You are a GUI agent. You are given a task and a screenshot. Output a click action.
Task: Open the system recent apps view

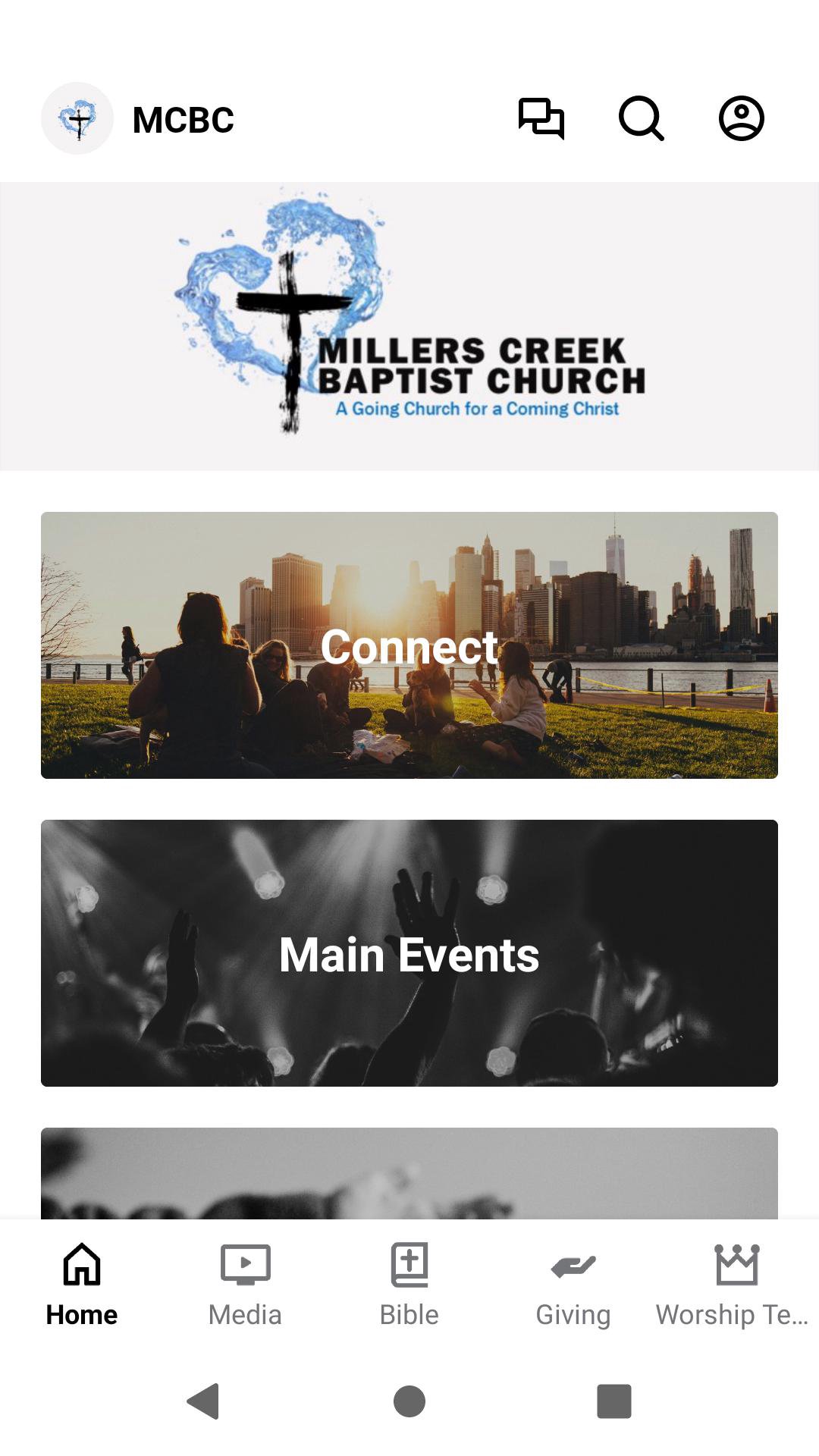click(x=614, y=1401)
